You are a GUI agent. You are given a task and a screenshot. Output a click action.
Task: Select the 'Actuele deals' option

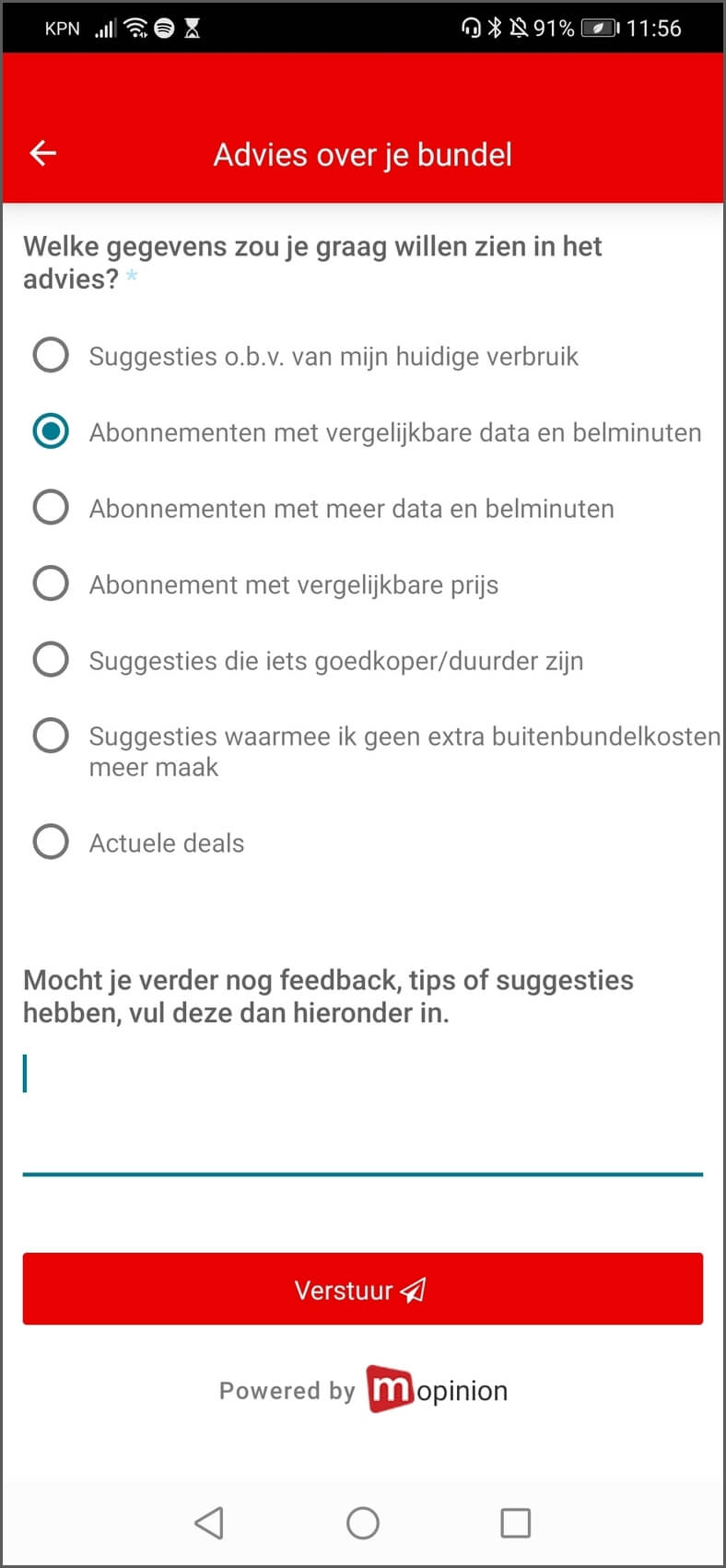point(51,842)
